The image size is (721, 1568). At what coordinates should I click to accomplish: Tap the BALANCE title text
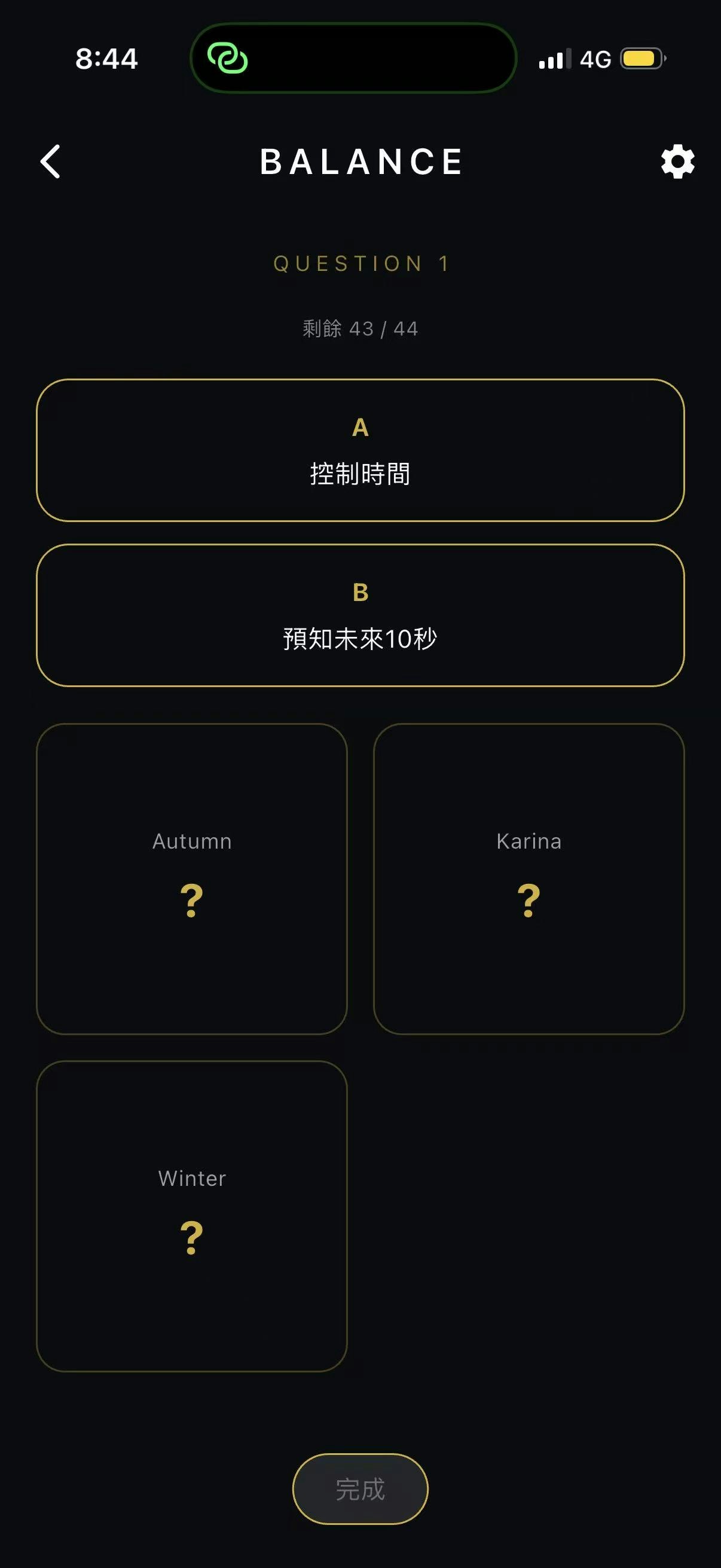[x=360, y=161]
